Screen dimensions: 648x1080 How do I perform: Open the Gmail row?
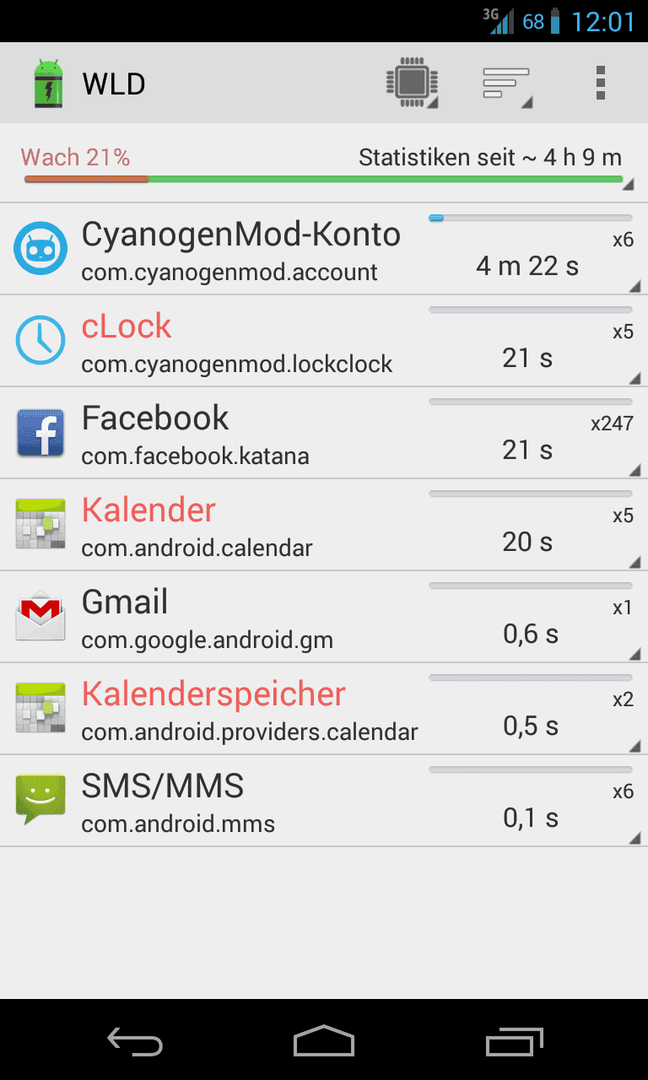tap(324, 616)
